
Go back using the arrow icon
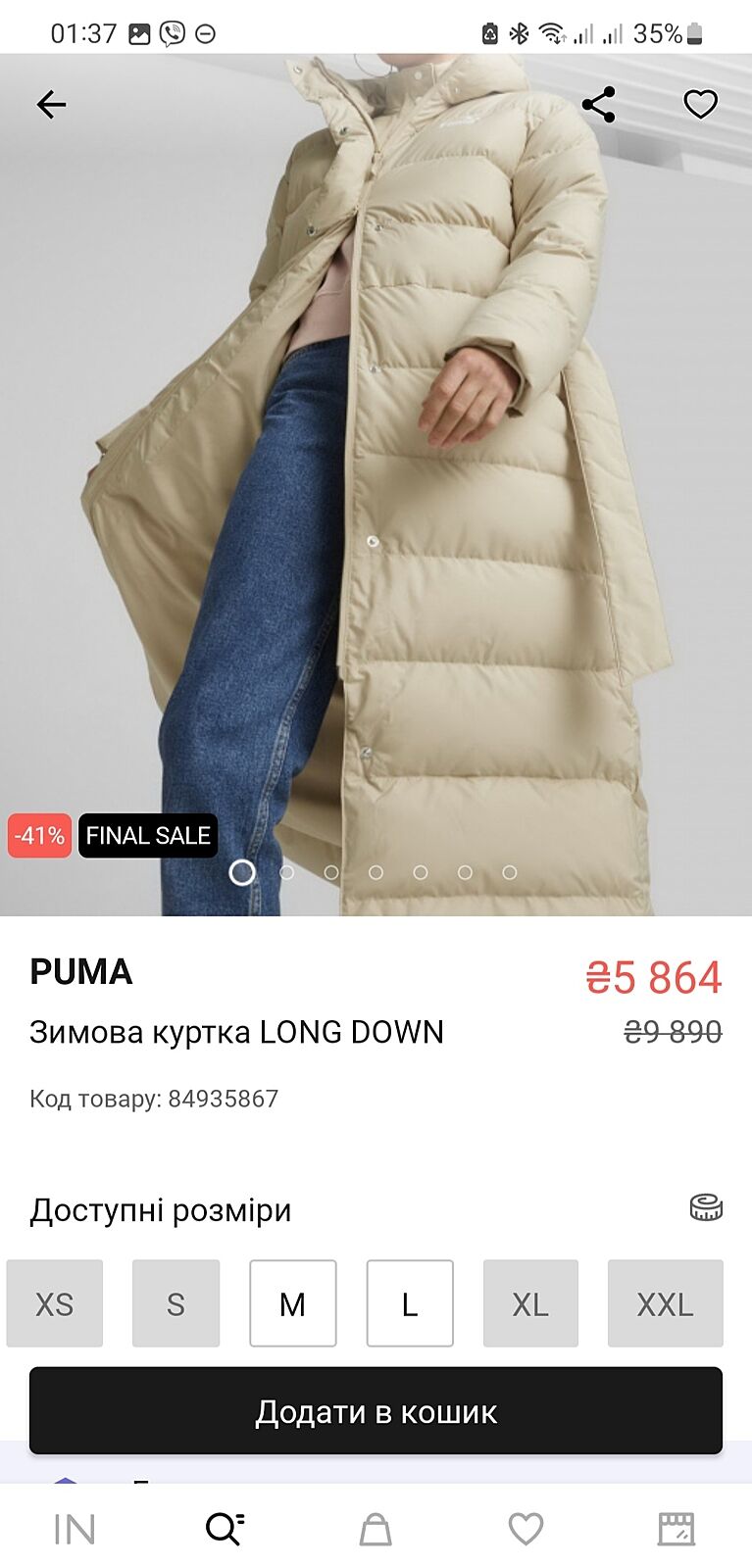pyautogui.click(x=51, y=104)
